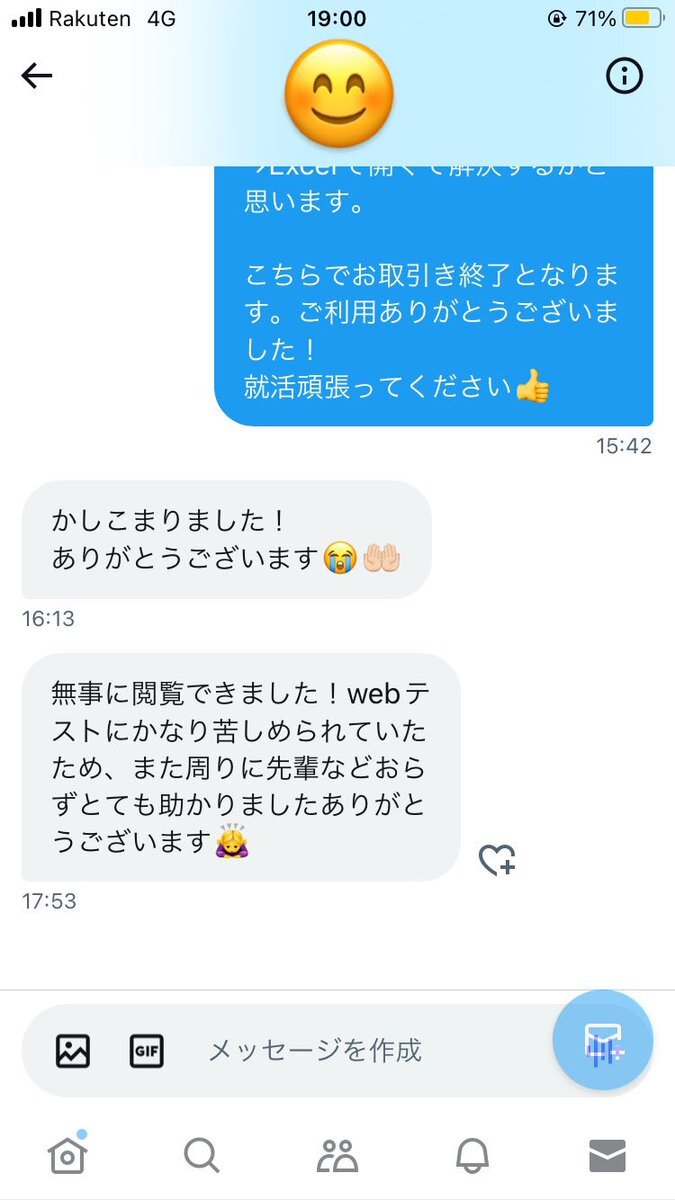Viewport: 675px width, 1200px height.
Task: Focus the メッセージを作成 text field
Action: coord(350,1051)
